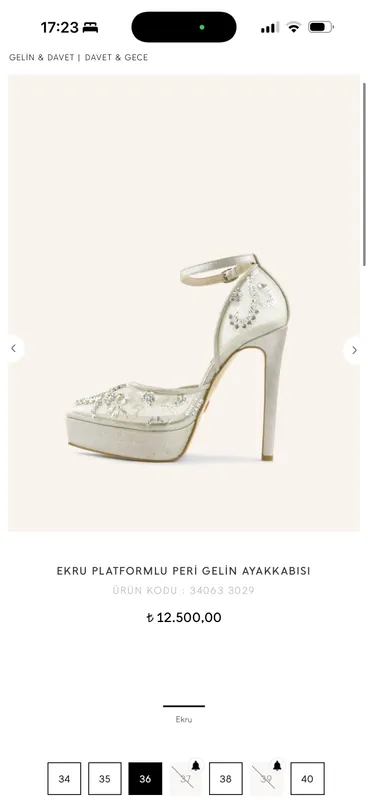Open the DAVET & GECE breadcrumb link
Image resolution: width=368 pixels, height=800 pixels.
[116, 58]
